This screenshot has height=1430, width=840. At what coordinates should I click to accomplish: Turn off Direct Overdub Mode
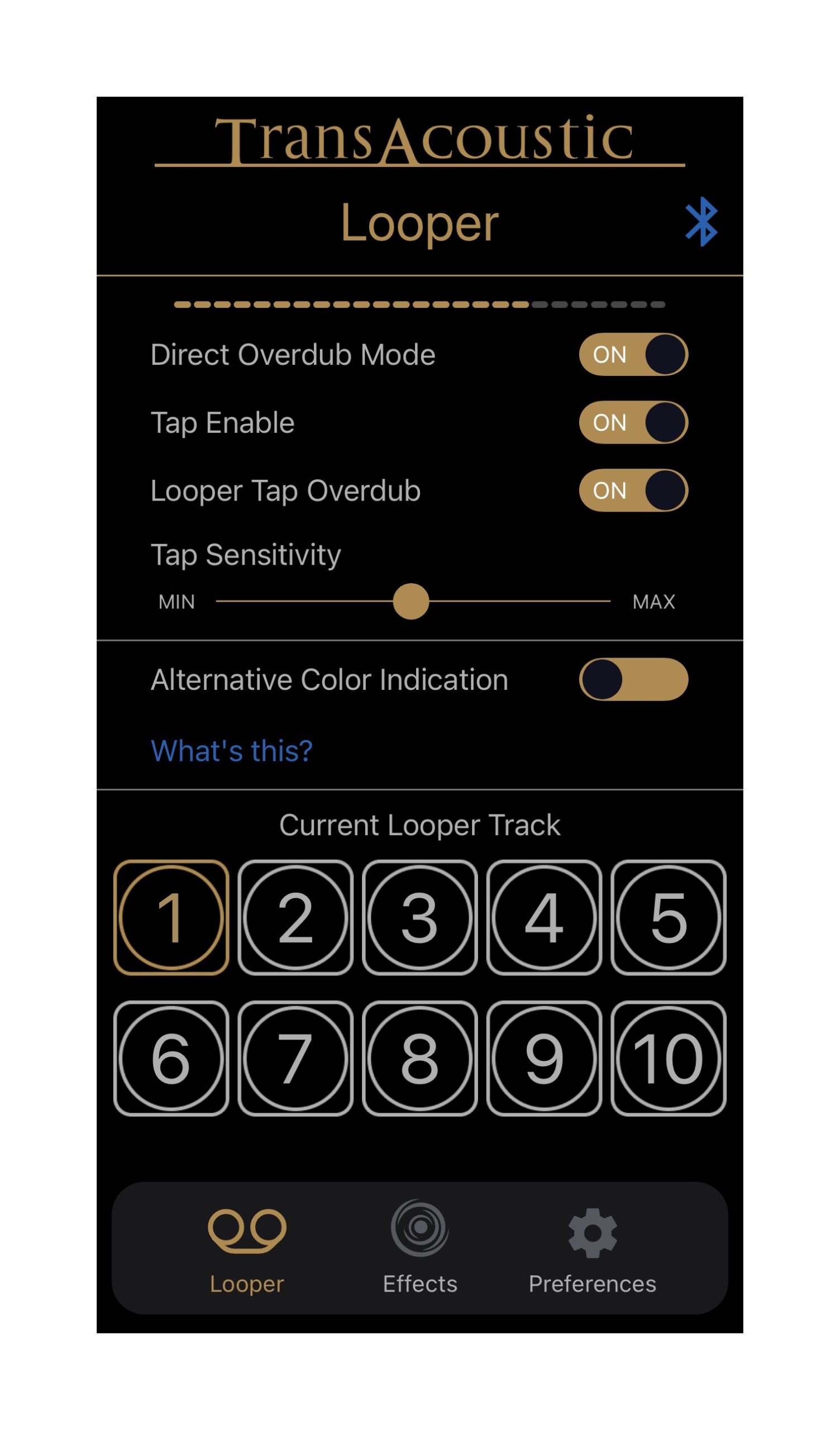click(633, 355)
